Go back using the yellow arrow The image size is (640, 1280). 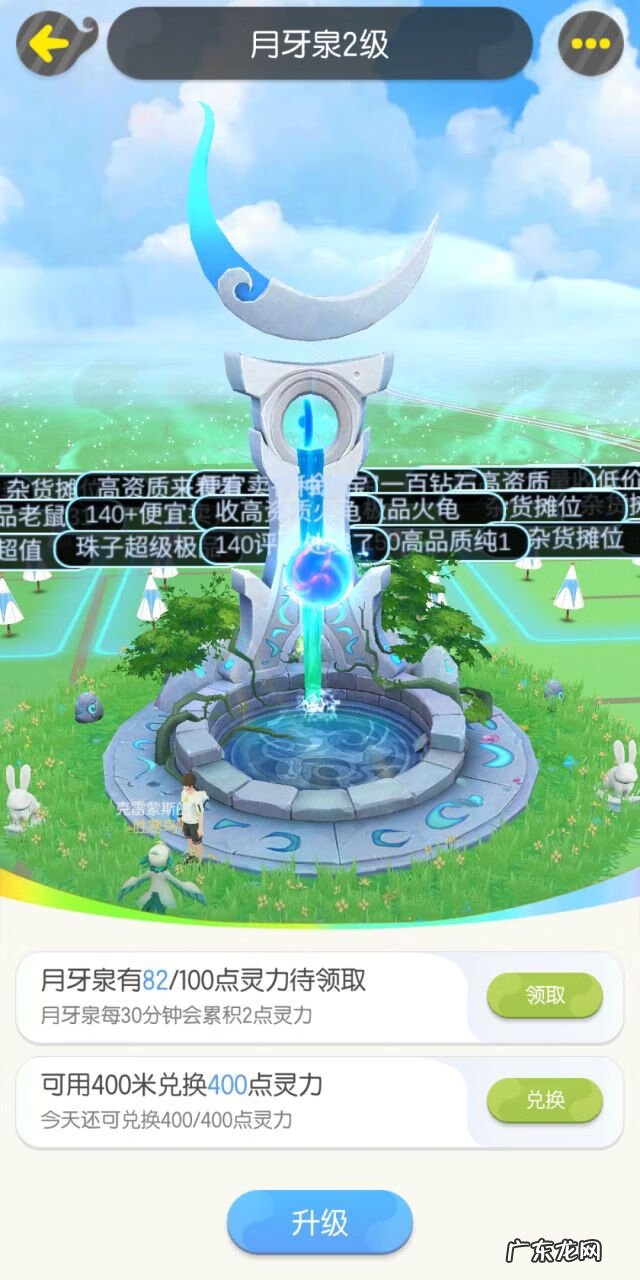[47, 43]
